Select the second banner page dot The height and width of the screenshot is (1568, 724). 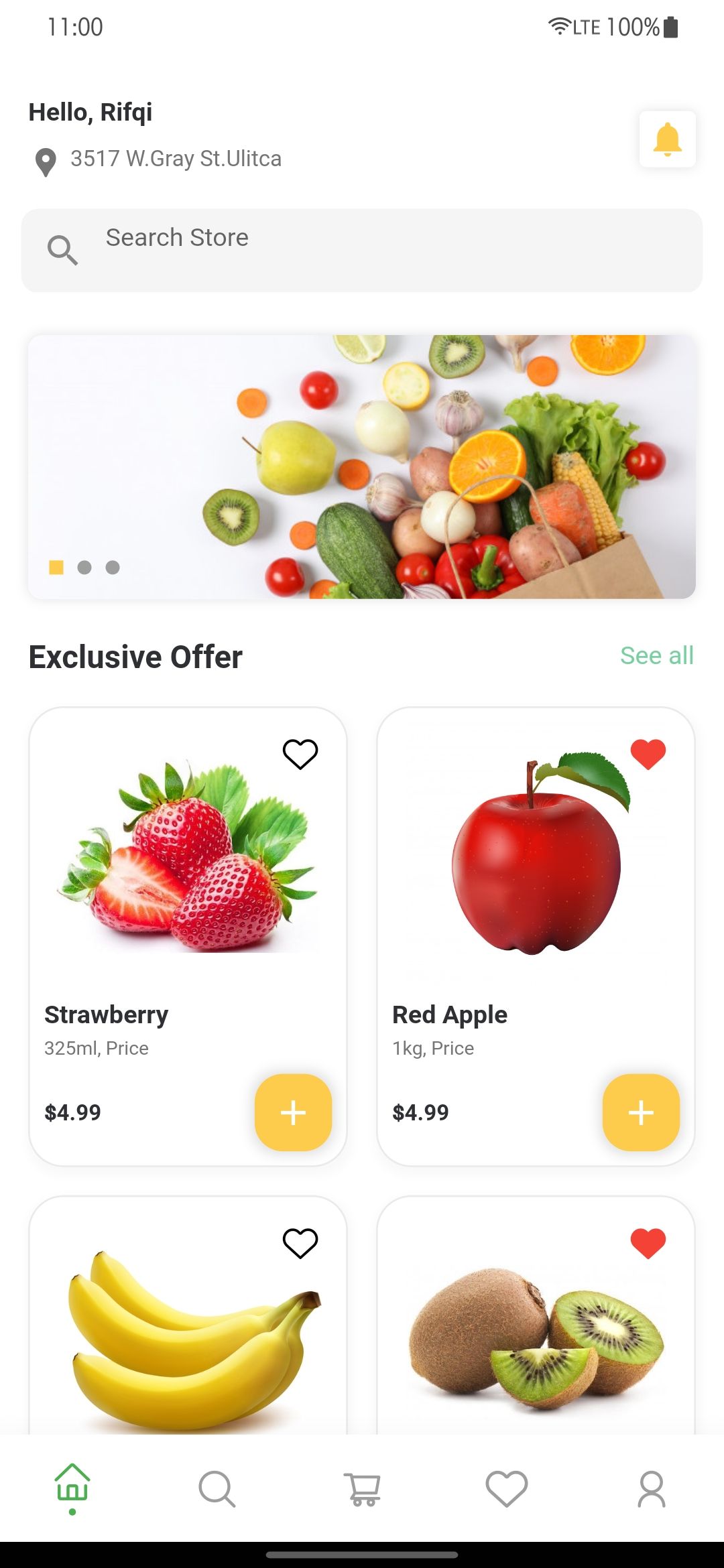84,568
